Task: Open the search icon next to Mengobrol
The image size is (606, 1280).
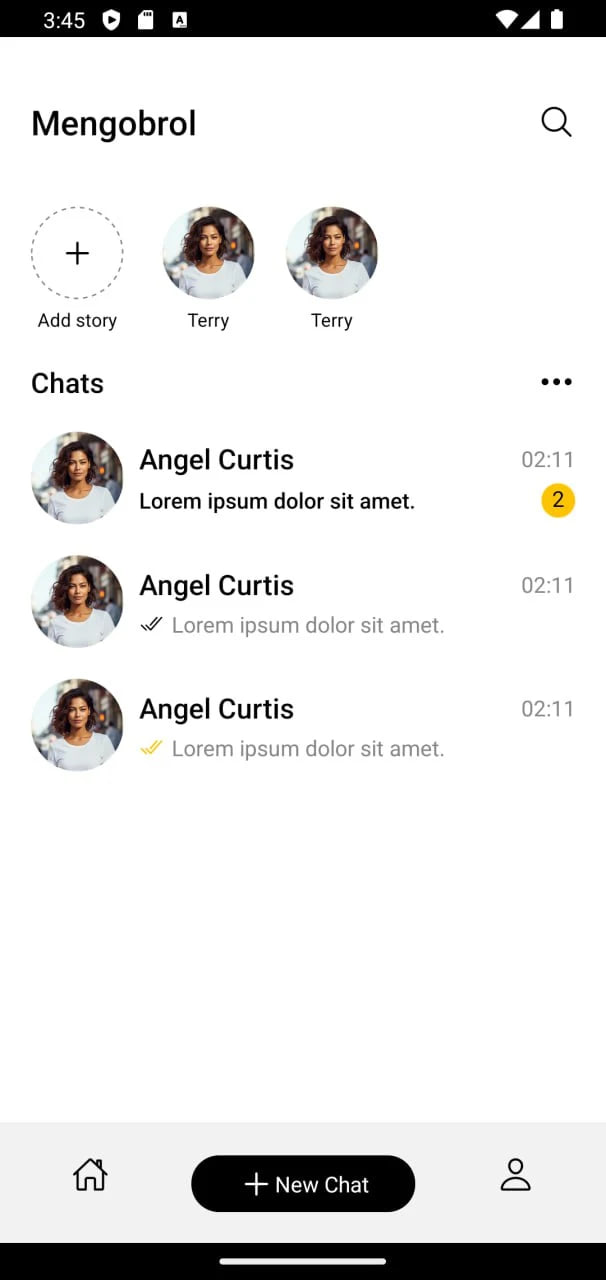Action: 556,122
